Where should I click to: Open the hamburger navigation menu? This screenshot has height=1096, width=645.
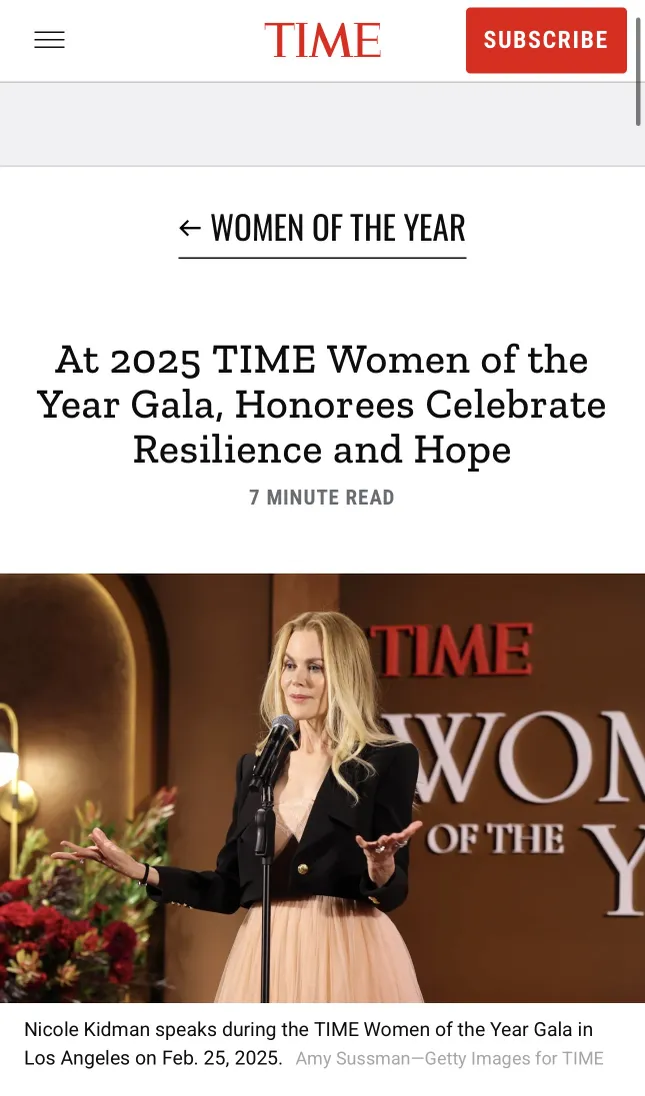click(x=49, y=40)
